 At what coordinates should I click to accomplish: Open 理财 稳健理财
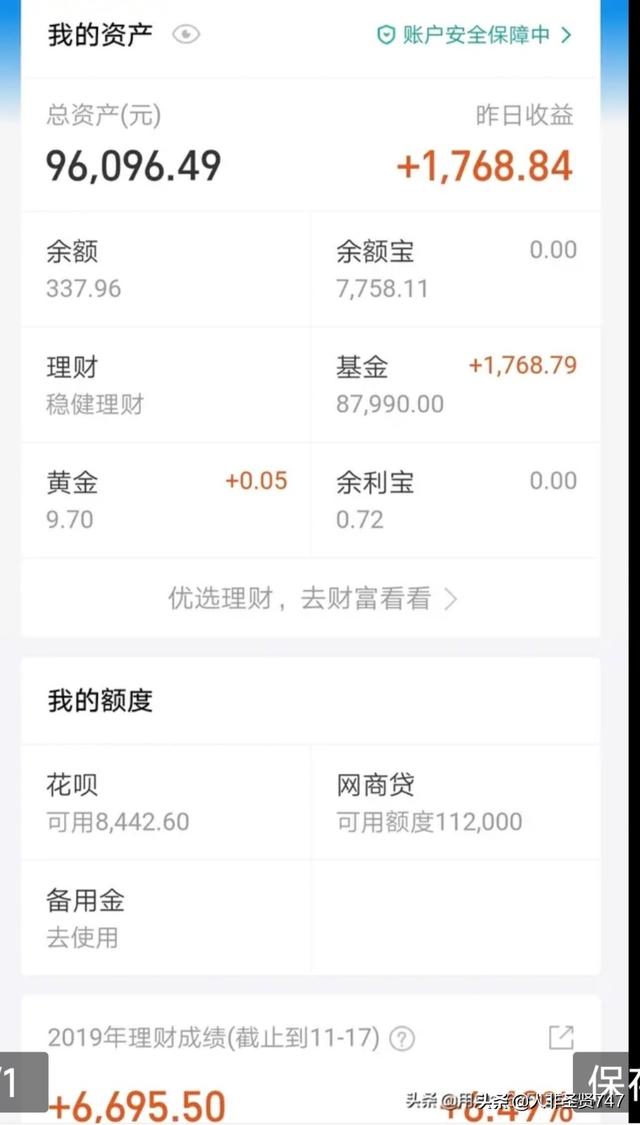coord(166,385)
